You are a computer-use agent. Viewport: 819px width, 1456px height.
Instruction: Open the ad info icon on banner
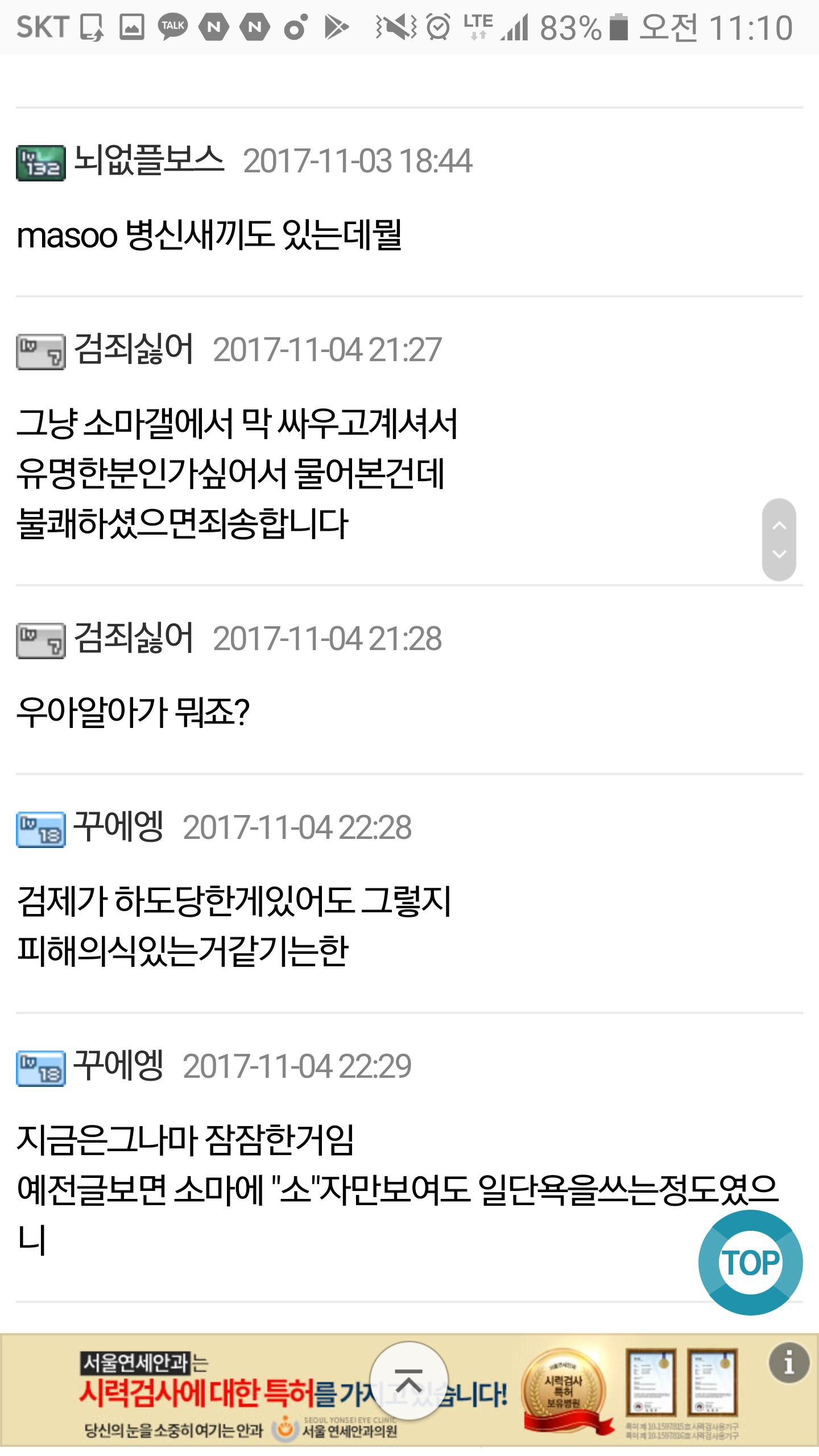tap(789, 1363)
